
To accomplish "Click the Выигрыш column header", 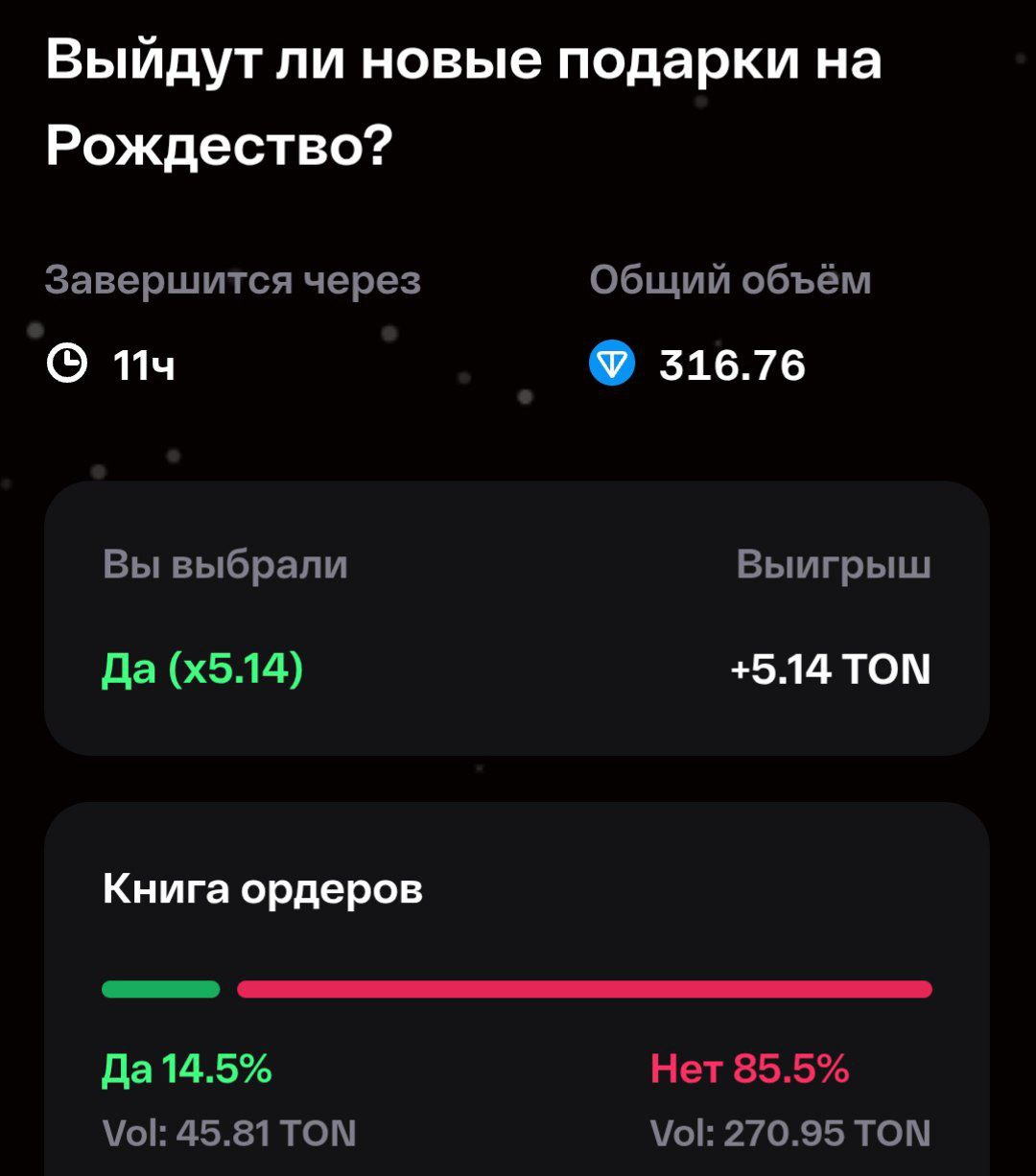I will pos(831,566).
